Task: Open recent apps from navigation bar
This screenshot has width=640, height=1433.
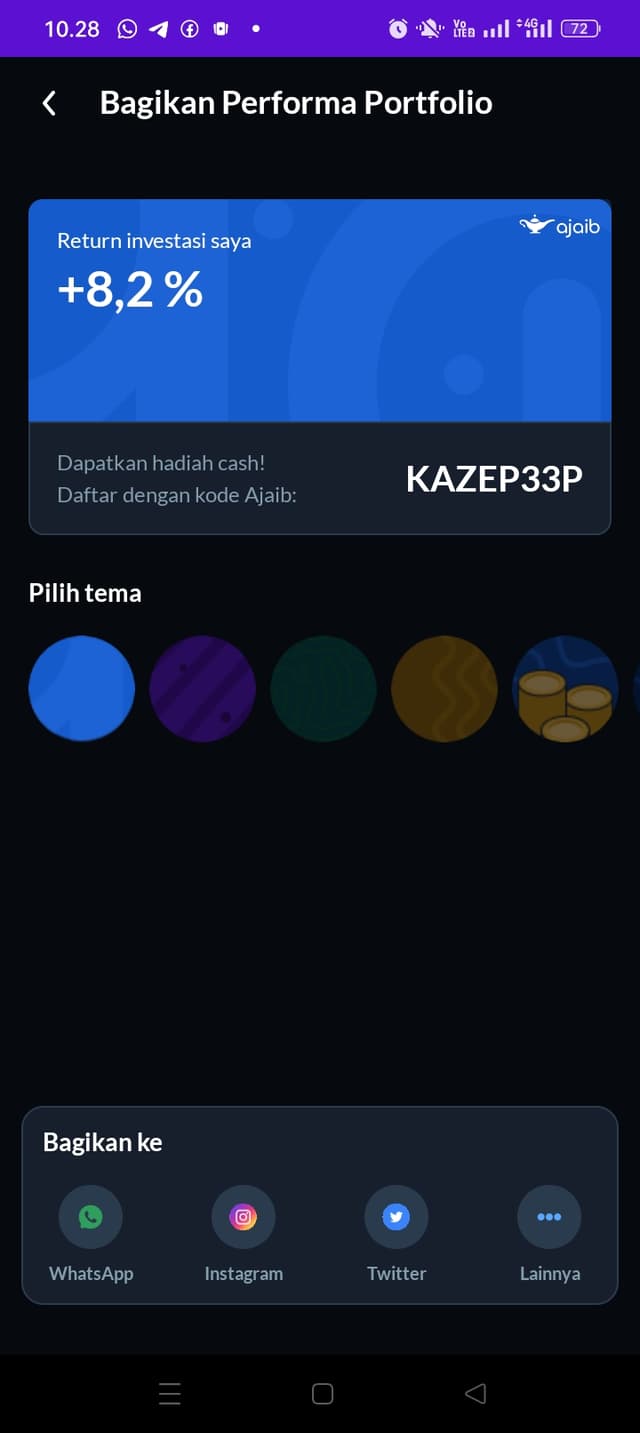Action: pyautogui.click(x=170, y=1393)
